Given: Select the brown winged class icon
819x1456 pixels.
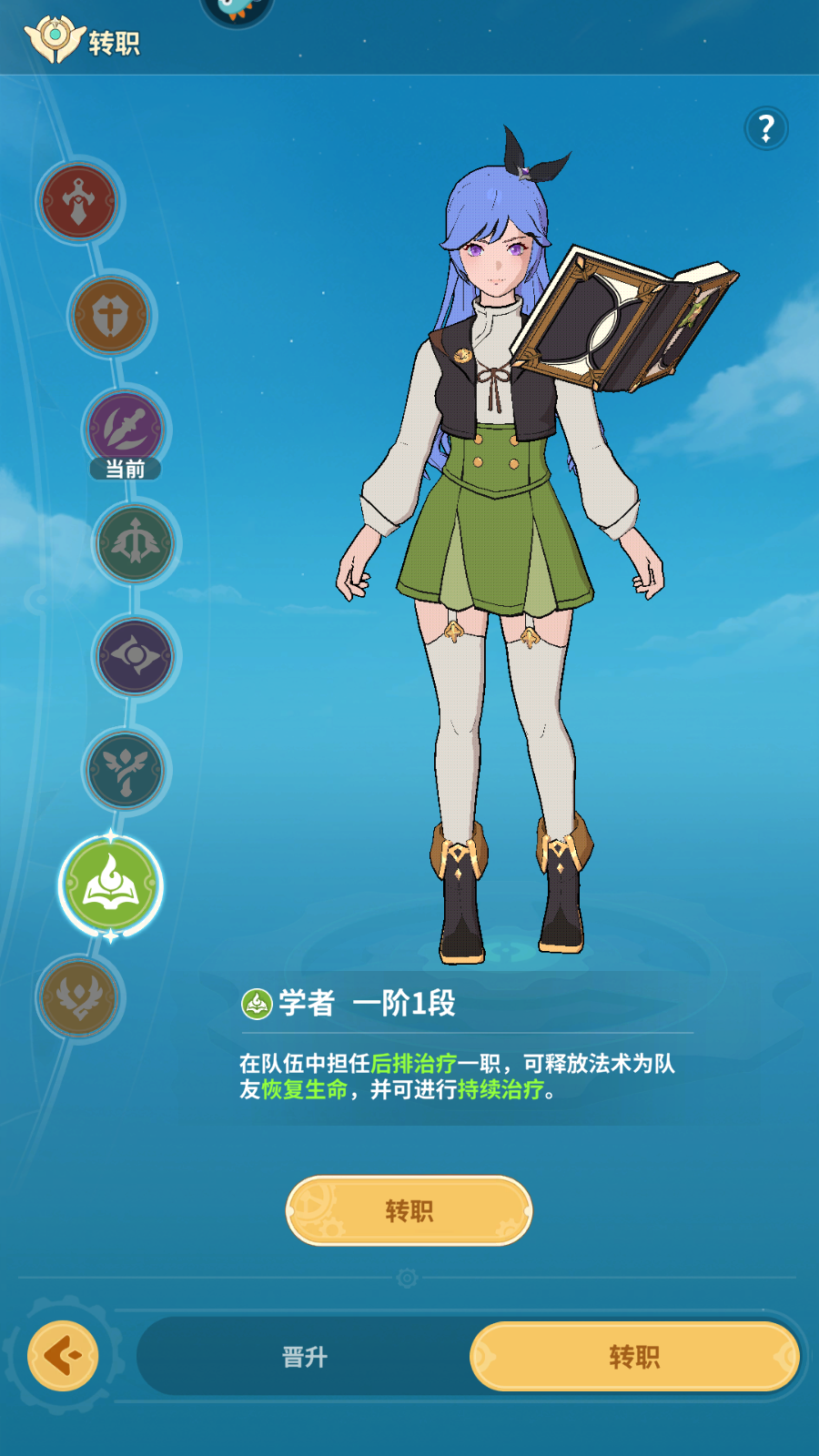Looking at the screenshot, I should pos(79,997).
